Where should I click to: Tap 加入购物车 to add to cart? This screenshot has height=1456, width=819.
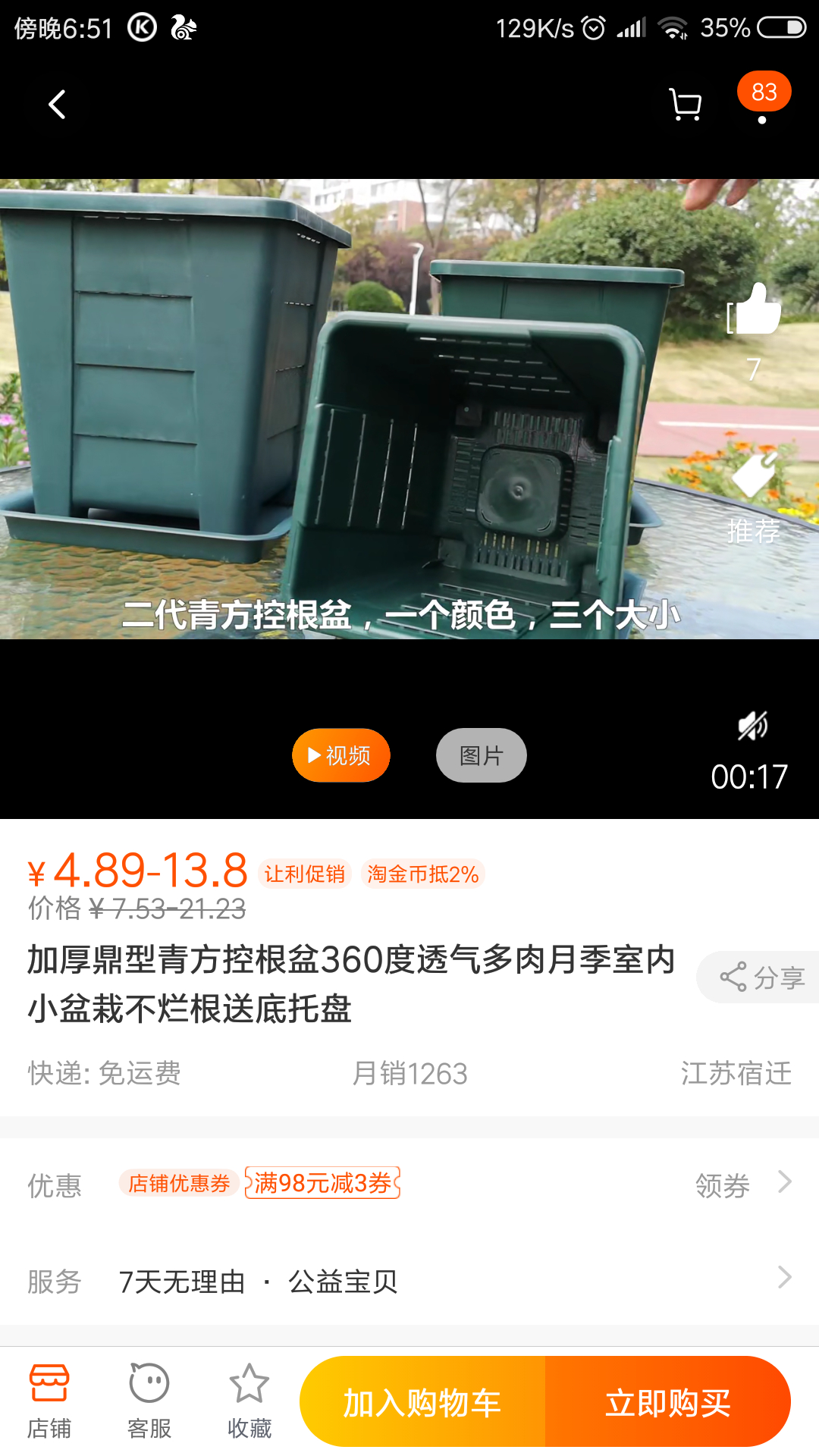coord(422,1402)
